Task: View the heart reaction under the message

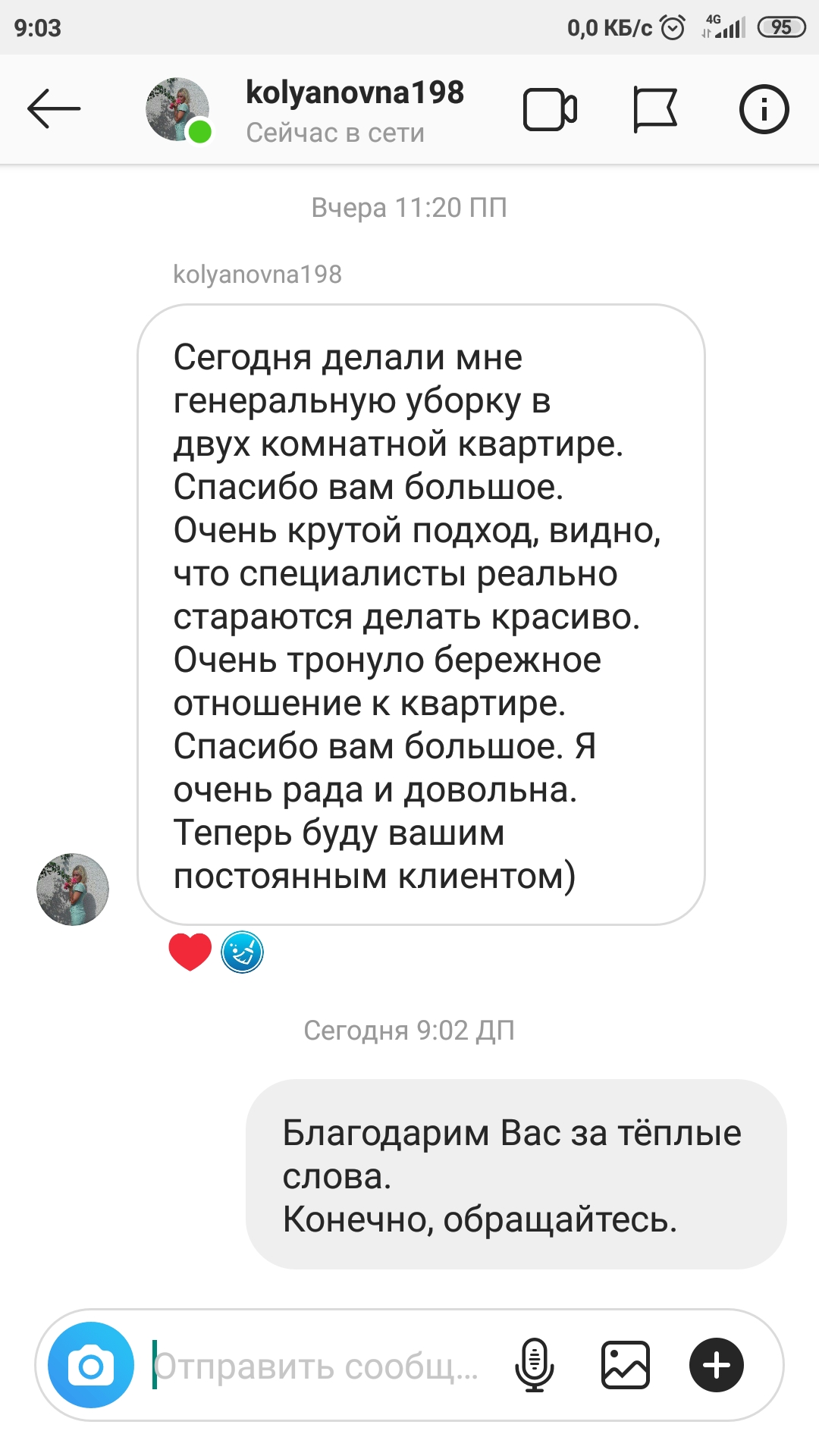Action: [190, 952]
